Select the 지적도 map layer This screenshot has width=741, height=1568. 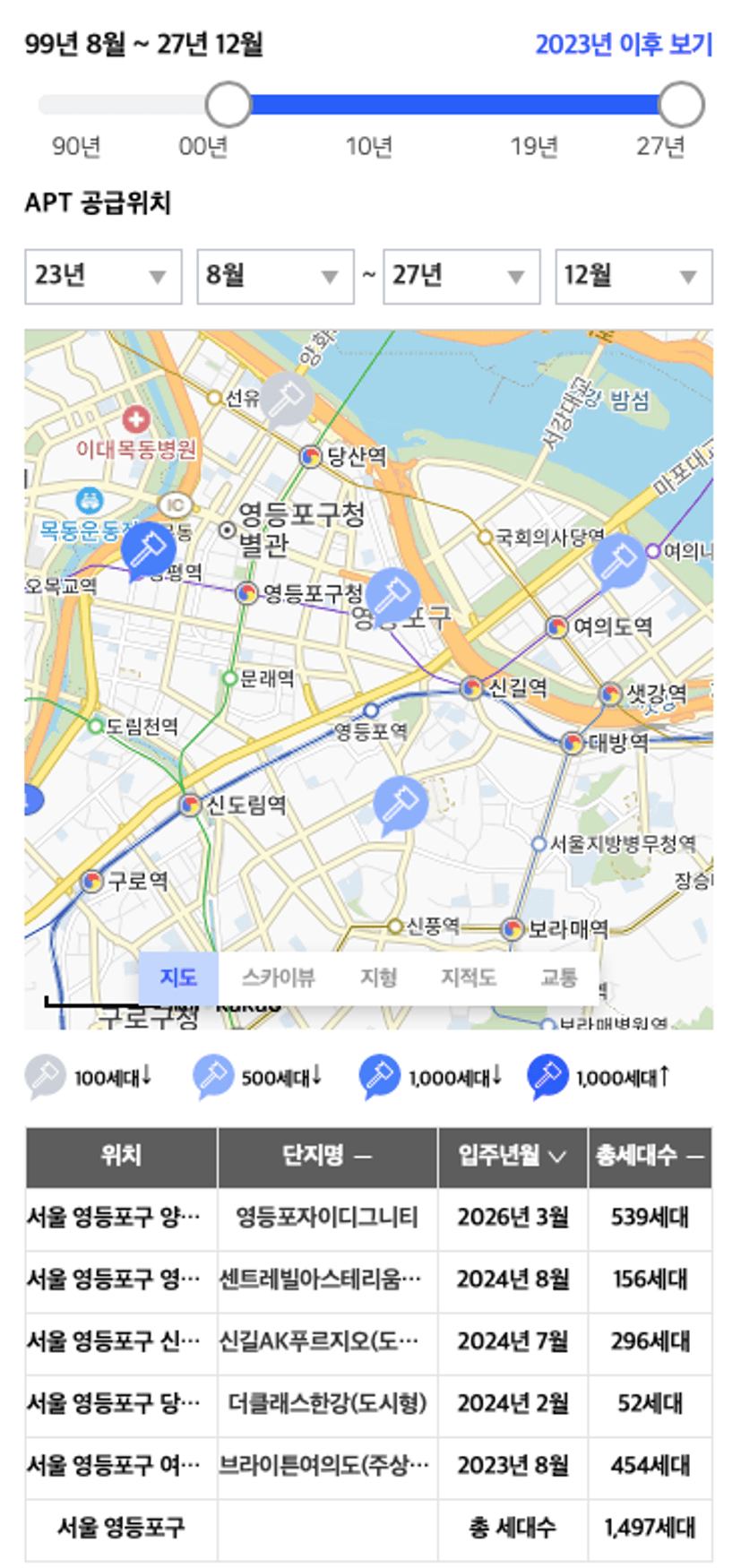(x=469, y=978)
